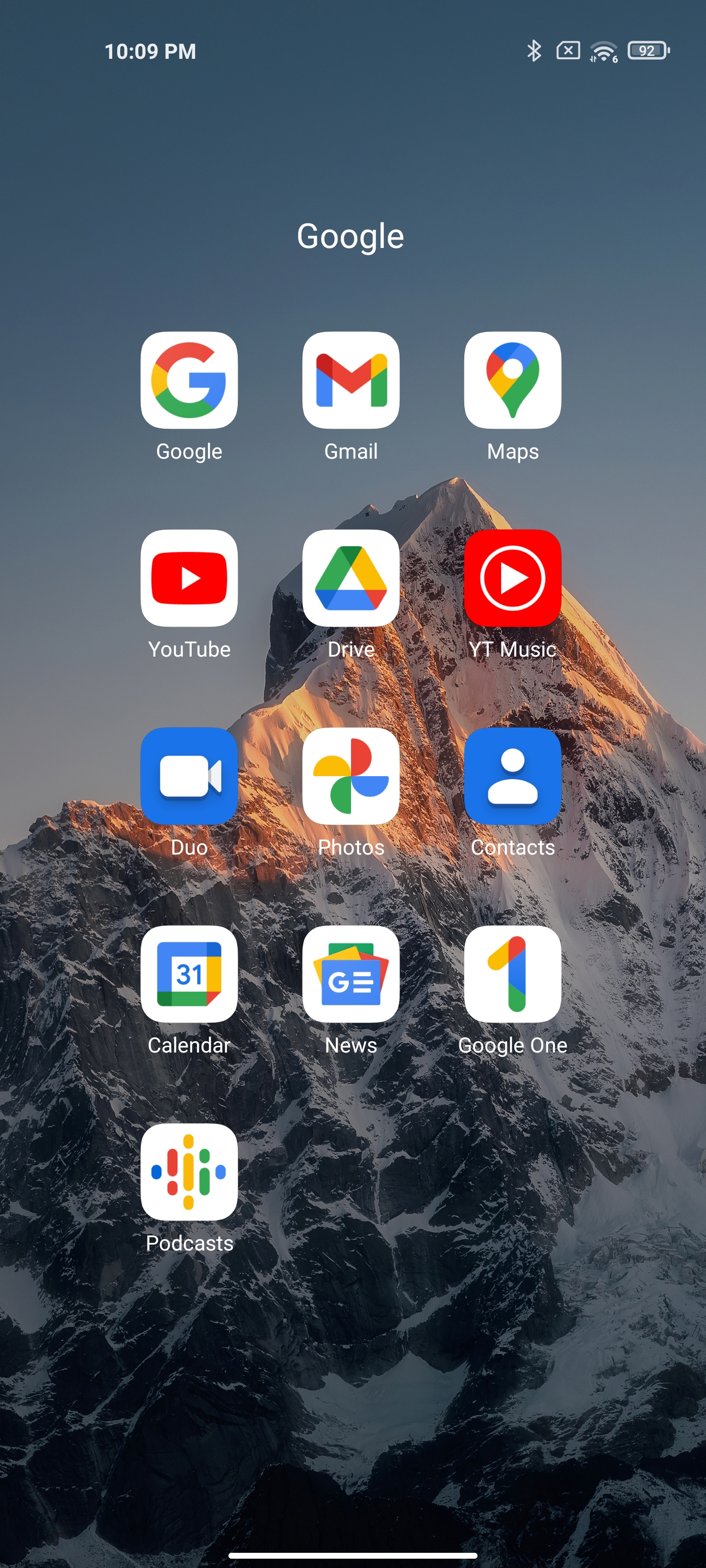
Task: Open Google Drive
Action: click(351, 578)
